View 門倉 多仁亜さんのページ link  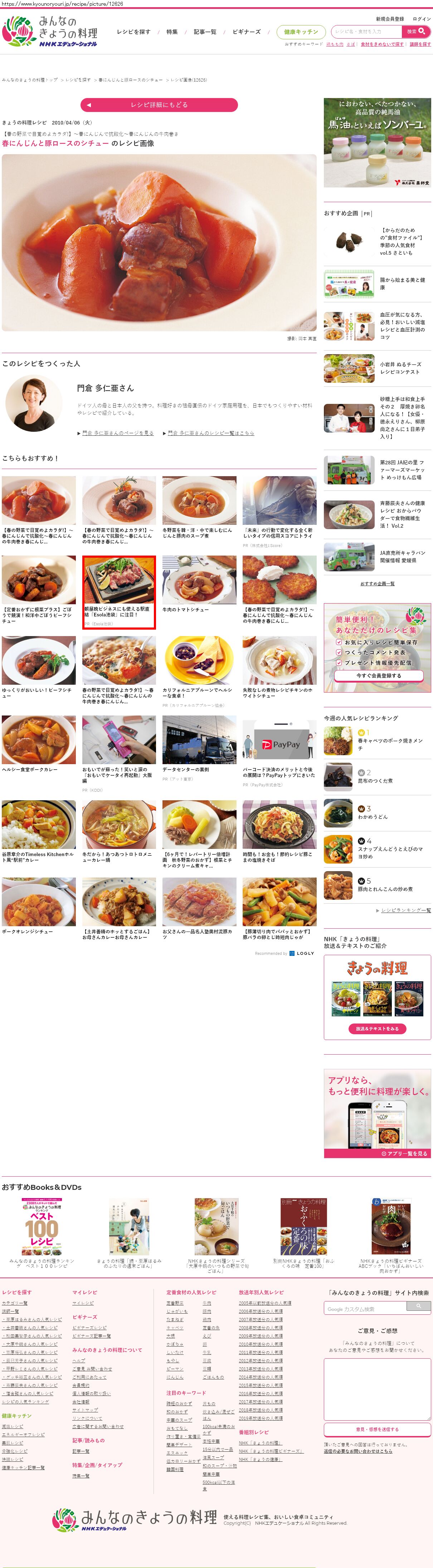click(x=117, y=433)
